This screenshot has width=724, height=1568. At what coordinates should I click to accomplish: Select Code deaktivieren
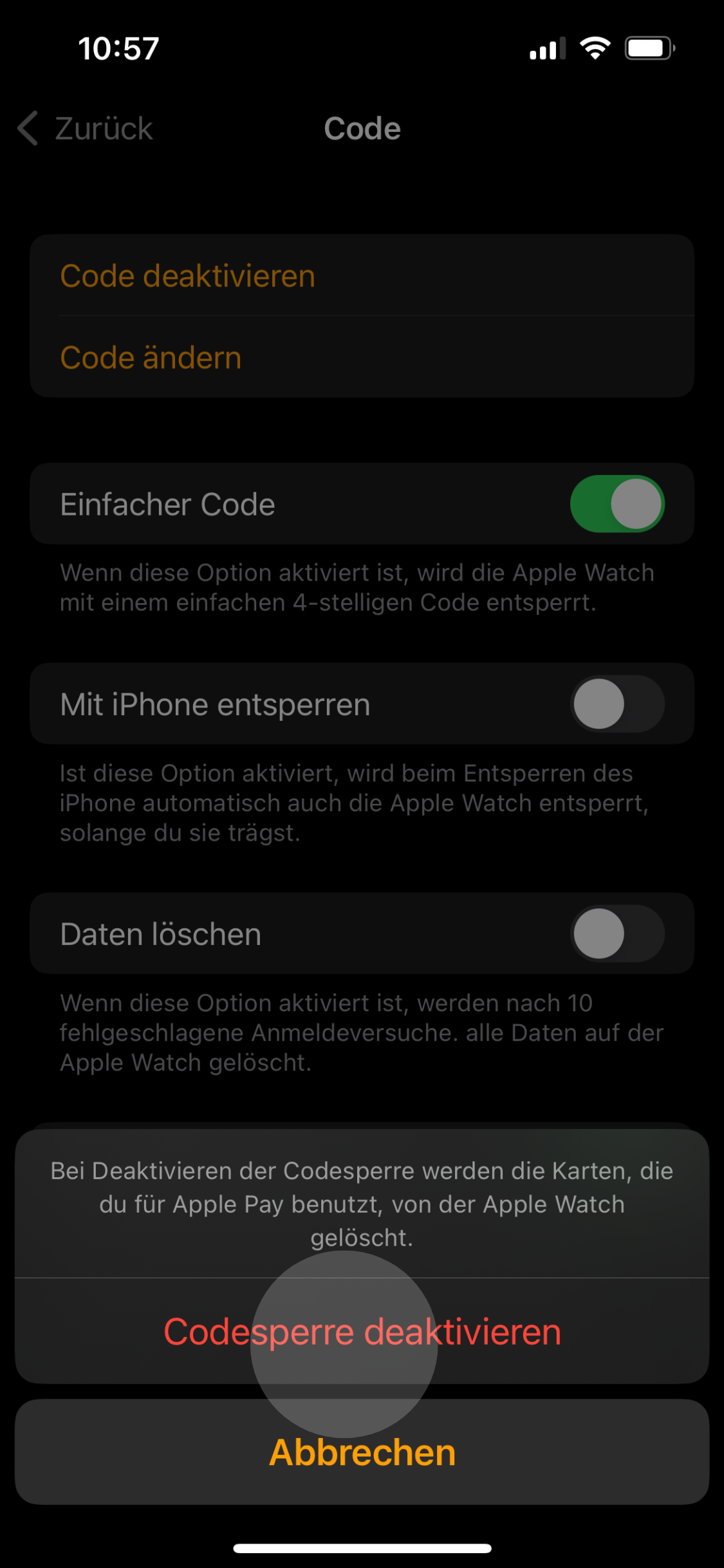(x=187, y=275)
